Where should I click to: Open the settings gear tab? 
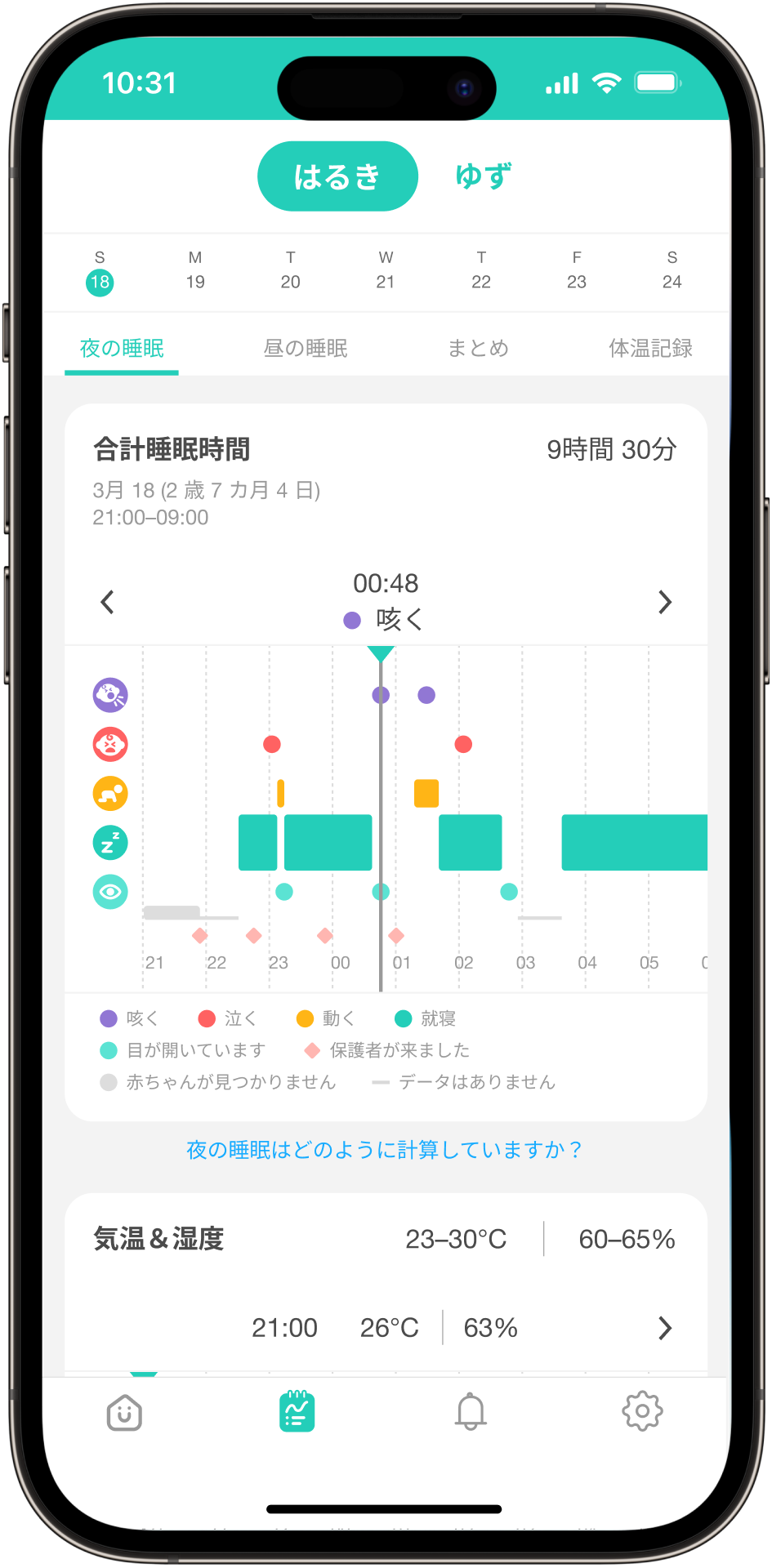click(x=643, y=1412)
